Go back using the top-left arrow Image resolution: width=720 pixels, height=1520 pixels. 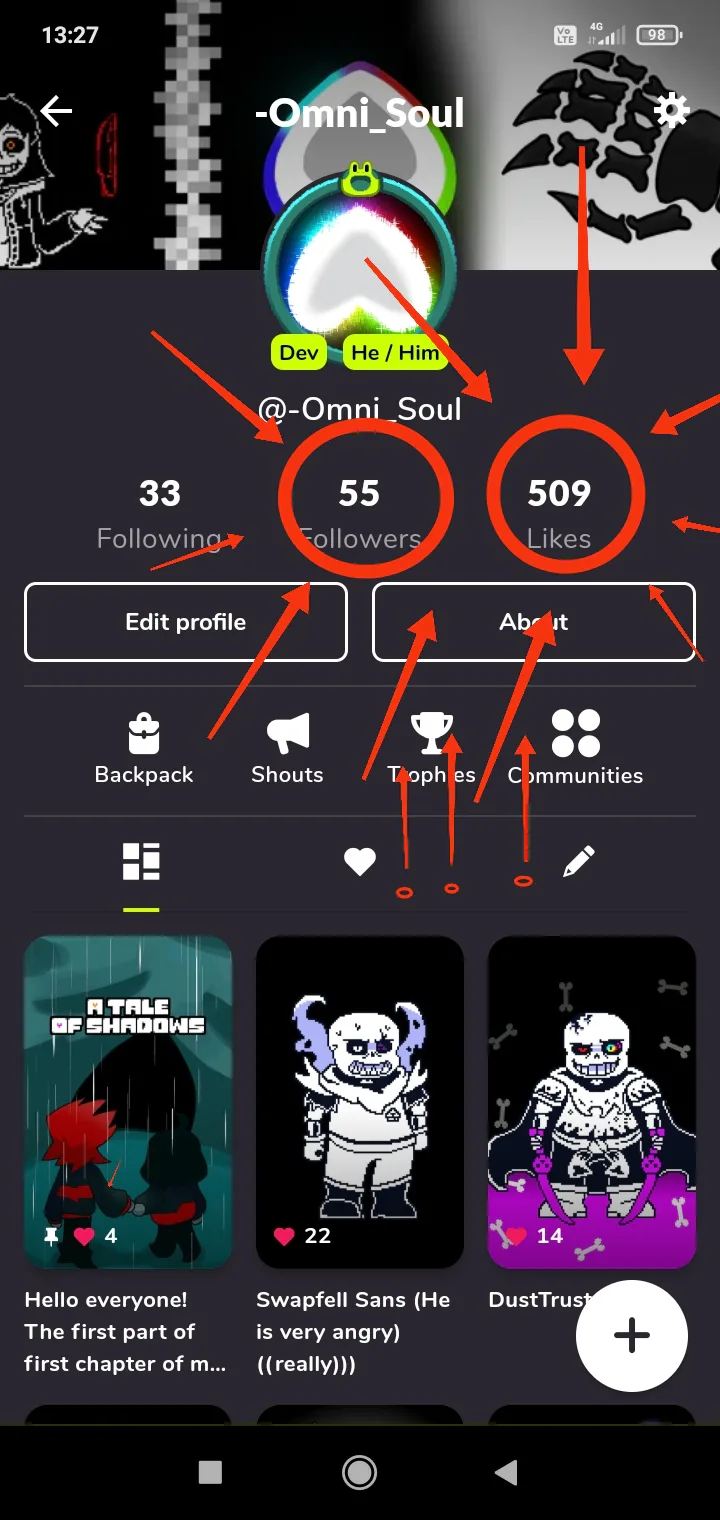57,111
